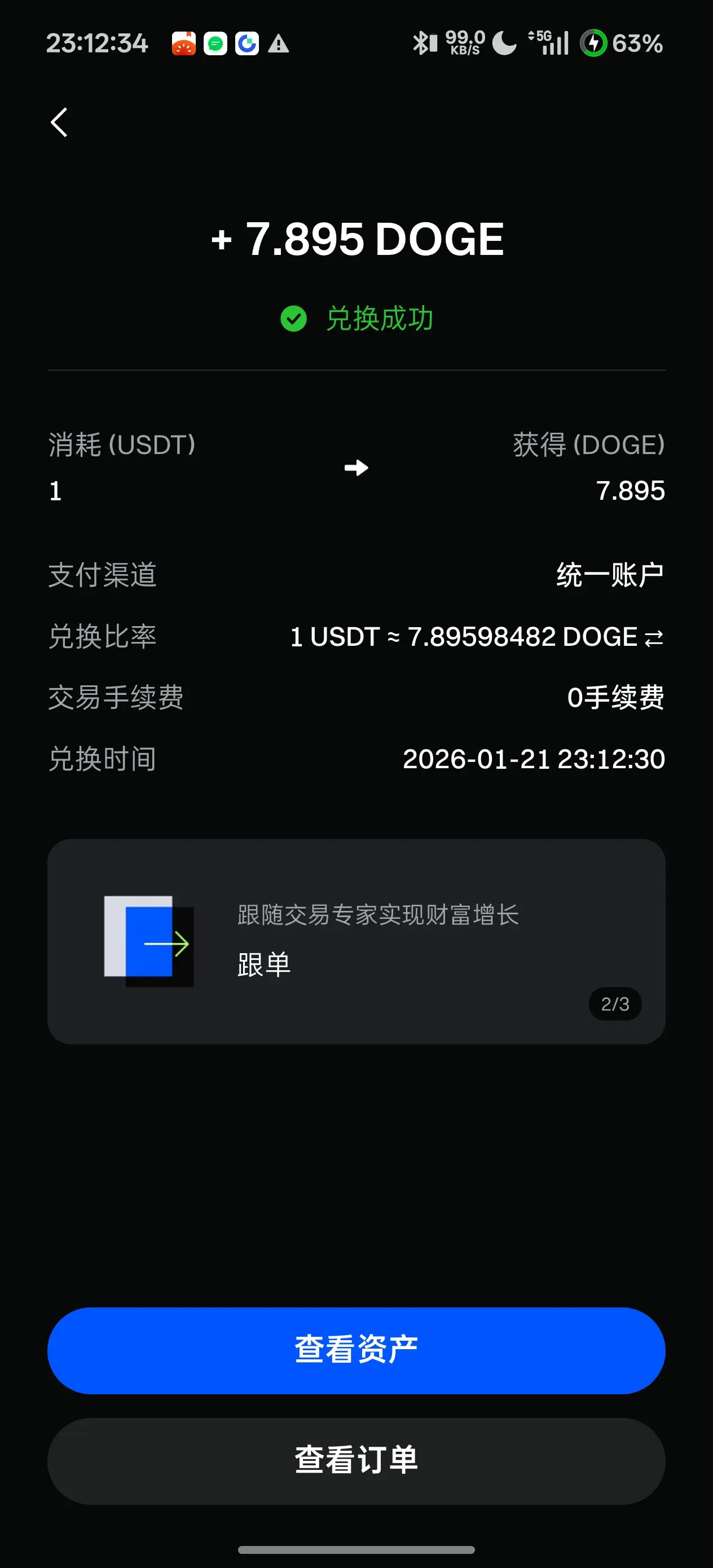The height and width of the screenshot is (1568, 713).
Task: Tap the green success checkmark icon
Action: pyautogui.click(x=294, y=319)
